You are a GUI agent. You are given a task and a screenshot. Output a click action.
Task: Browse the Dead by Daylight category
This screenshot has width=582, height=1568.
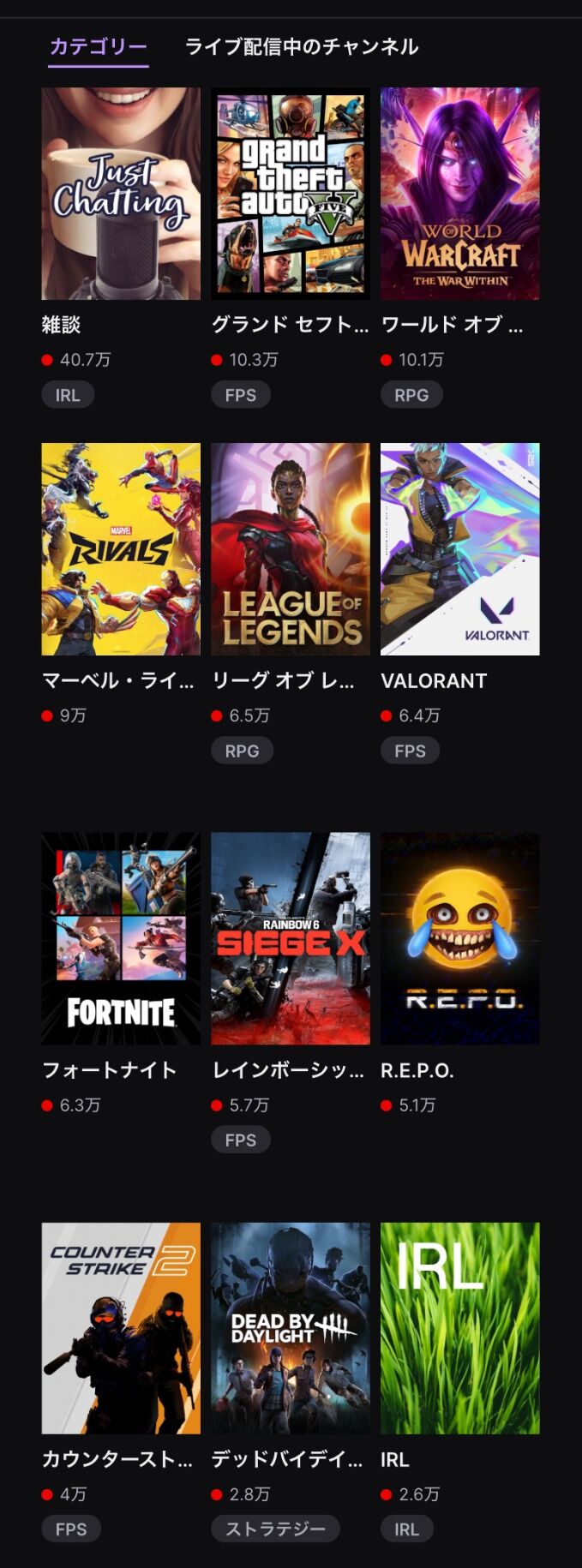coord(291,1328)
